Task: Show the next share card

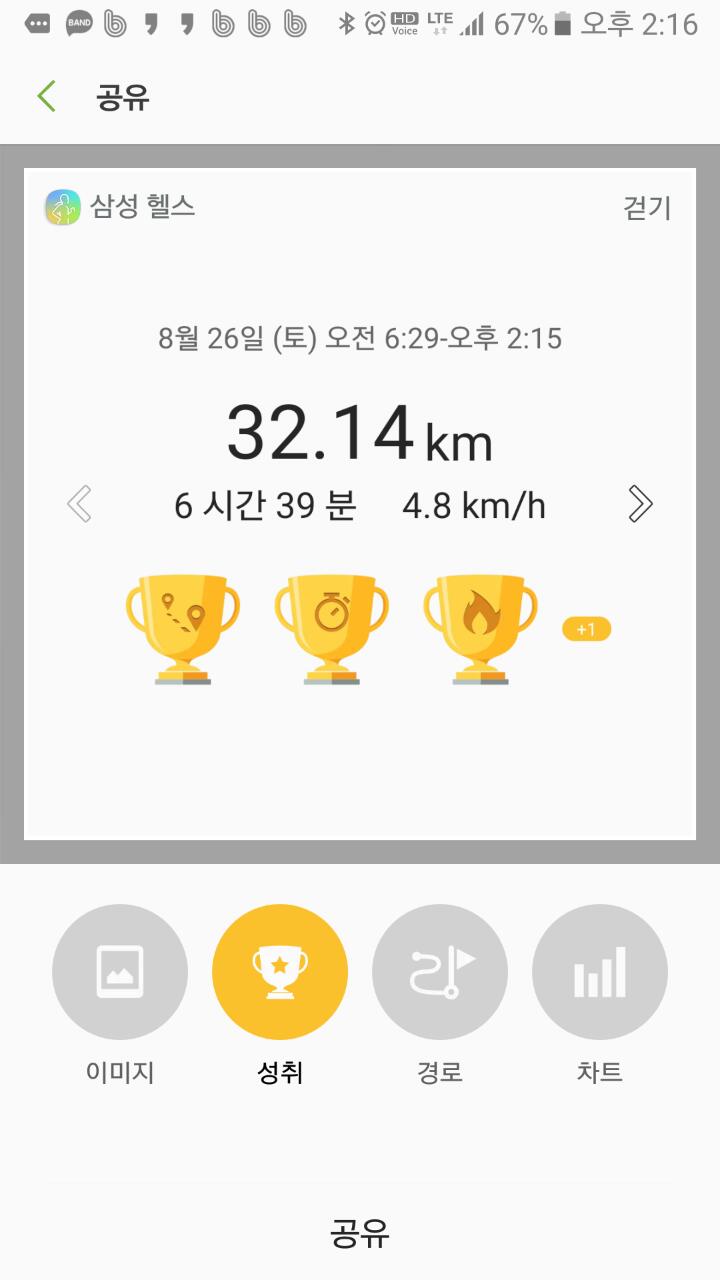Action: [640, 504]
